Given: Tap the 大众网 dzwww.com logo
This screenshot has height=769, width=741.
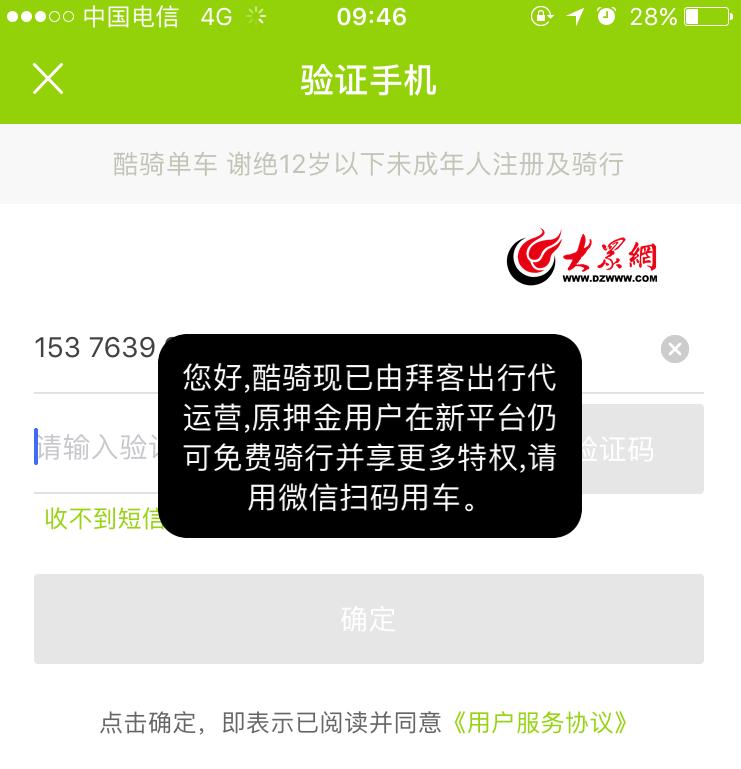Looking at the screenshot, I should (585, 254).
